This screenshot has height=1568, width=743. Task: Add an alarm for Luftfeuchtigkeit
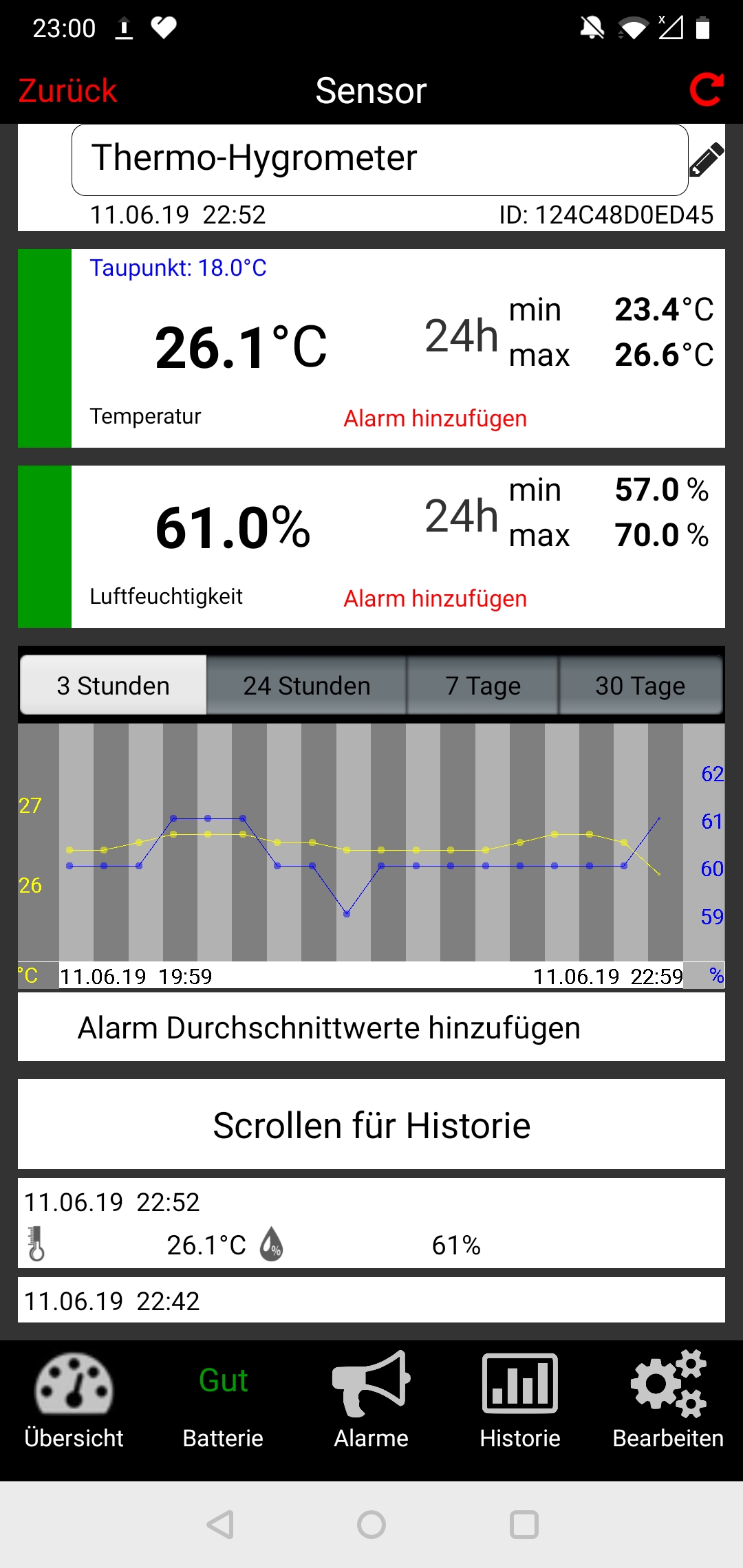pos(435,598)
